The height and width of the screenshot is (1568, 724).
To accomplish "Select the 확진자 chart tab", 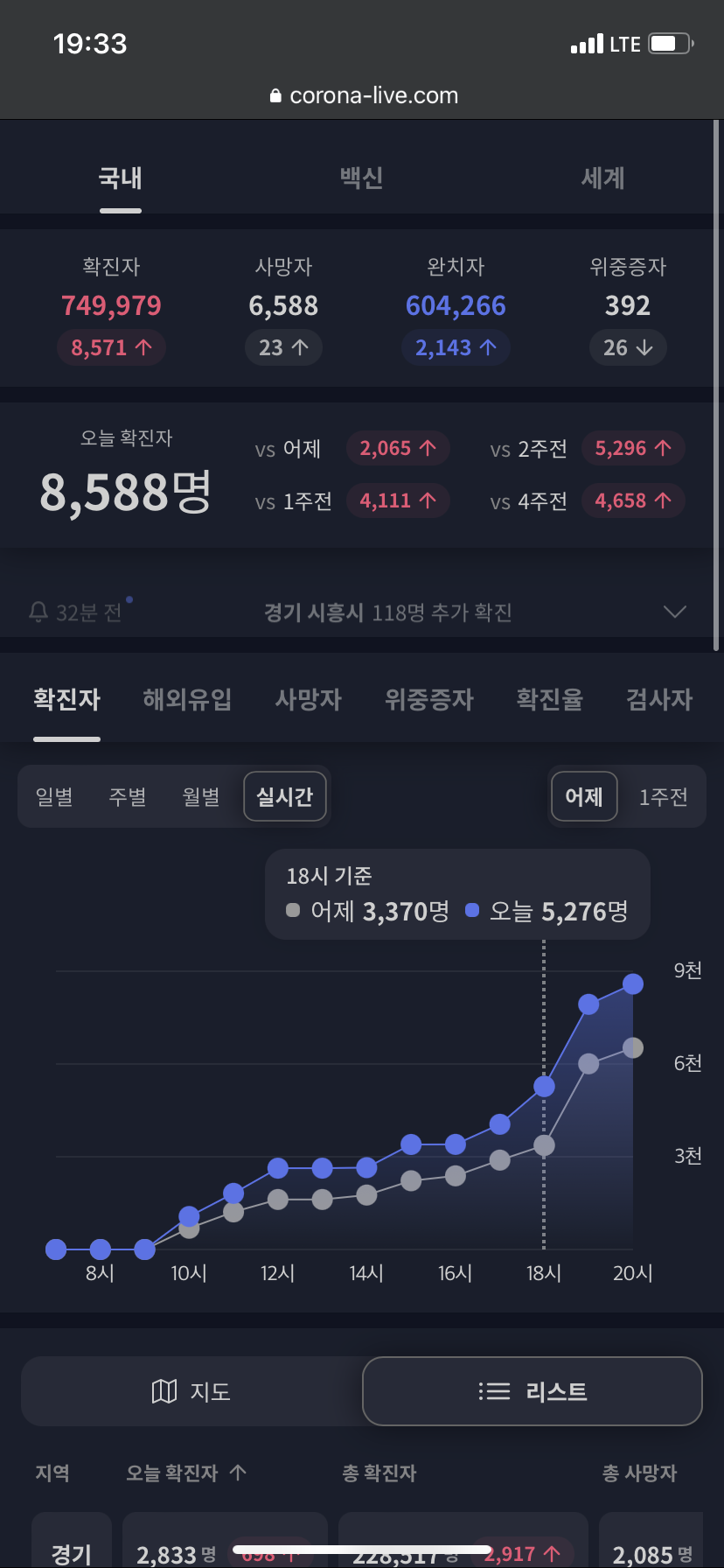I will (x=67, y=699).
